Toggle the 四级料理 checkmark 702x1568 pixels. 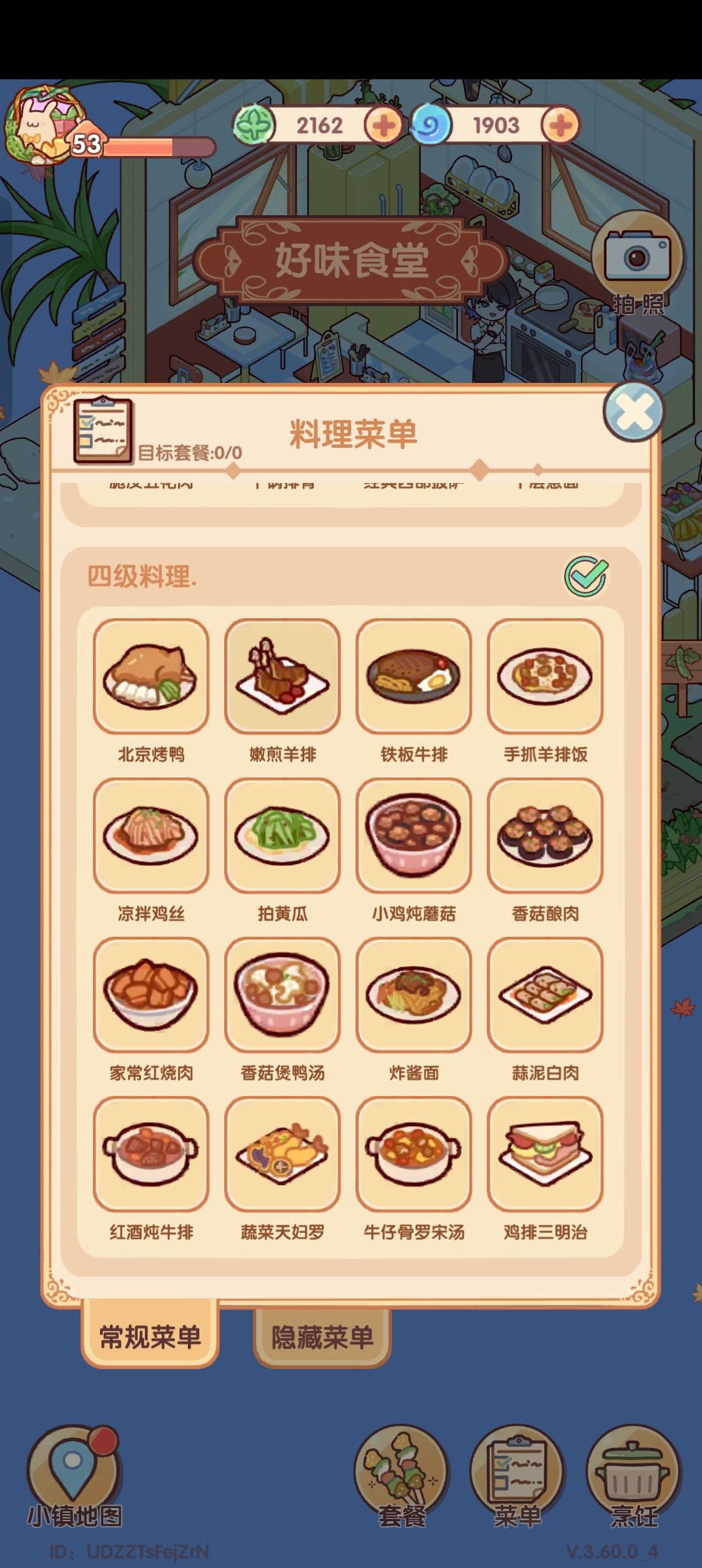tap(586, 576)
